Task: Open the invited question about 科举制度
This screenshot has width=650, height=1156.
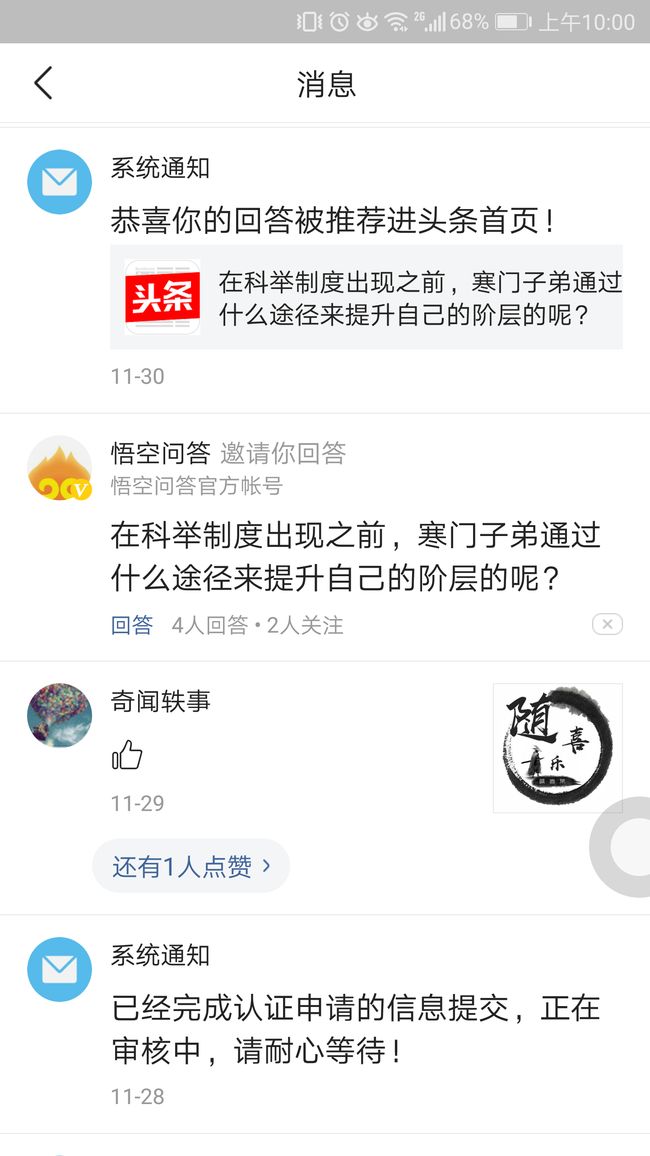Action: click(x=355, y=557)
